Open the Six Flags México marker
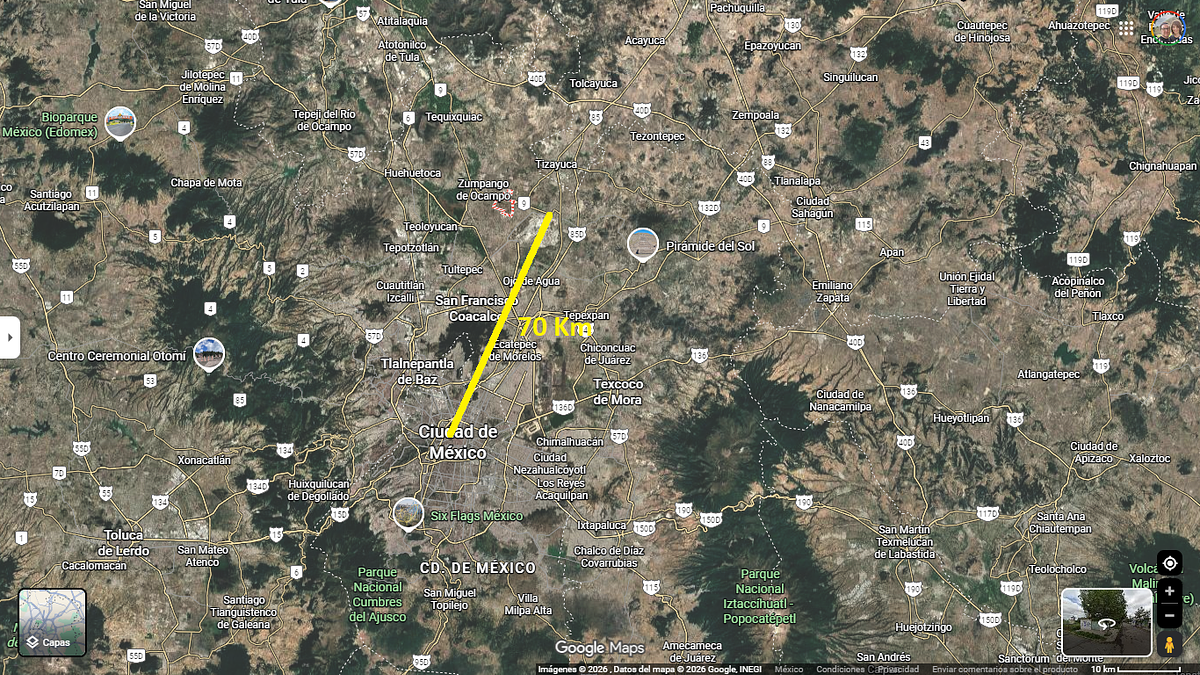Screen dimensions: 1200x675 click(x=408, y=512)
